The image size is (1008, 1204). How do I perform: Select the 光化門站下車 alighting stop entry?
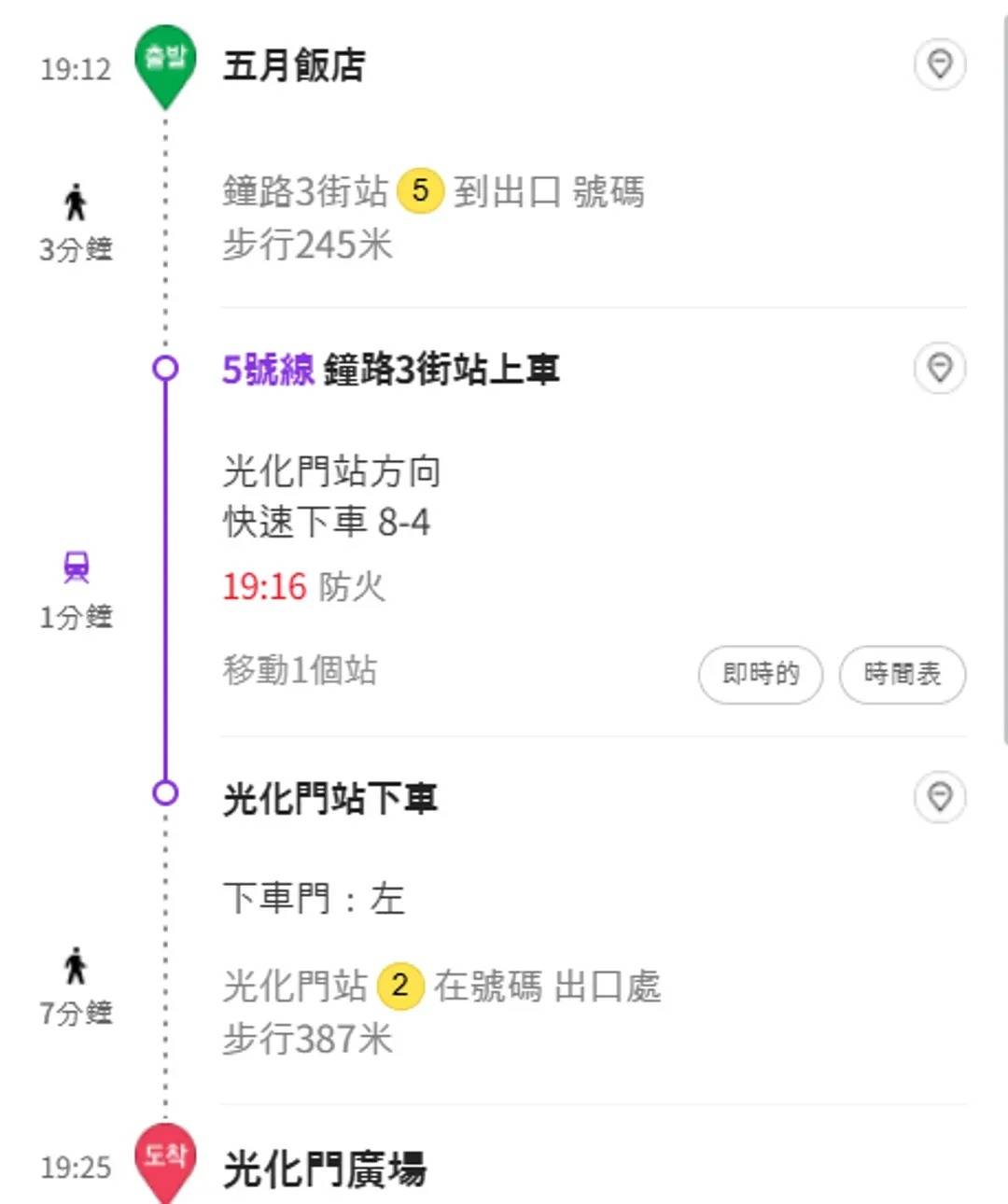330,799
